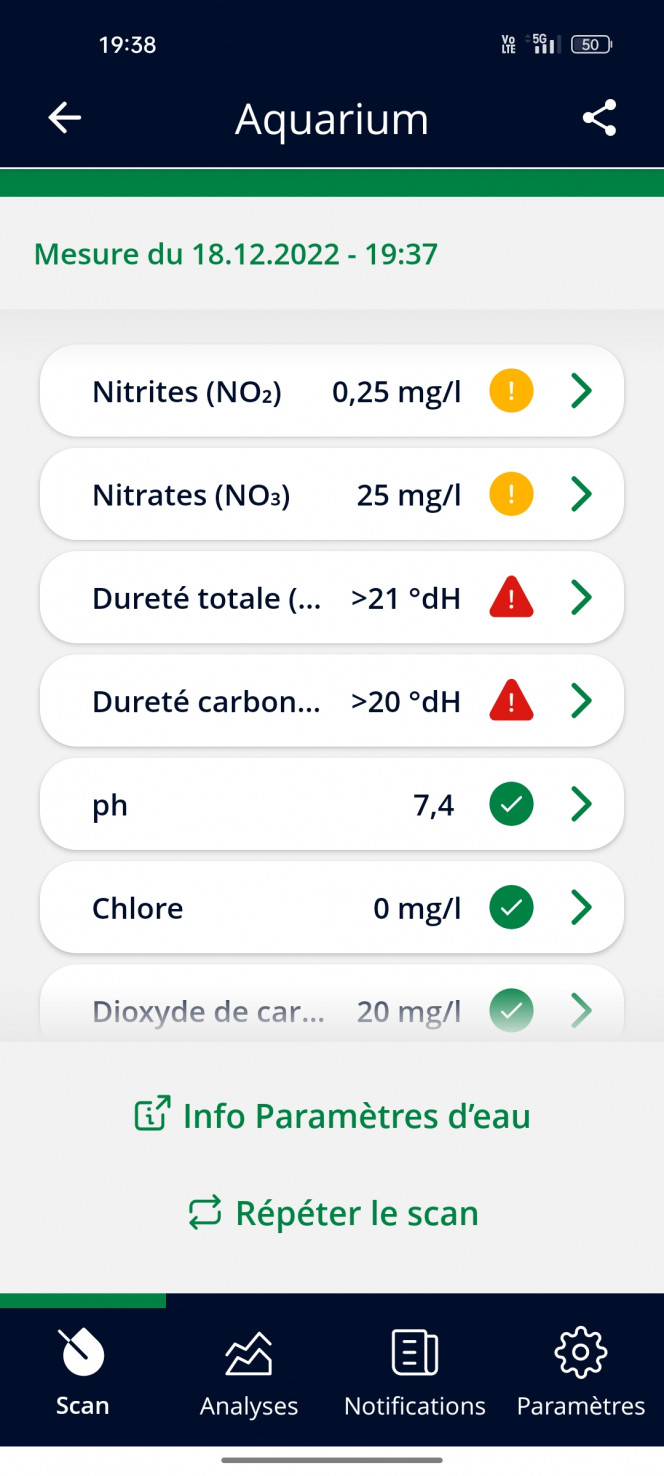This screenshot has height=1476, width=664.
Task: Share the aquarium measurement results
Action: pos(599,118)
